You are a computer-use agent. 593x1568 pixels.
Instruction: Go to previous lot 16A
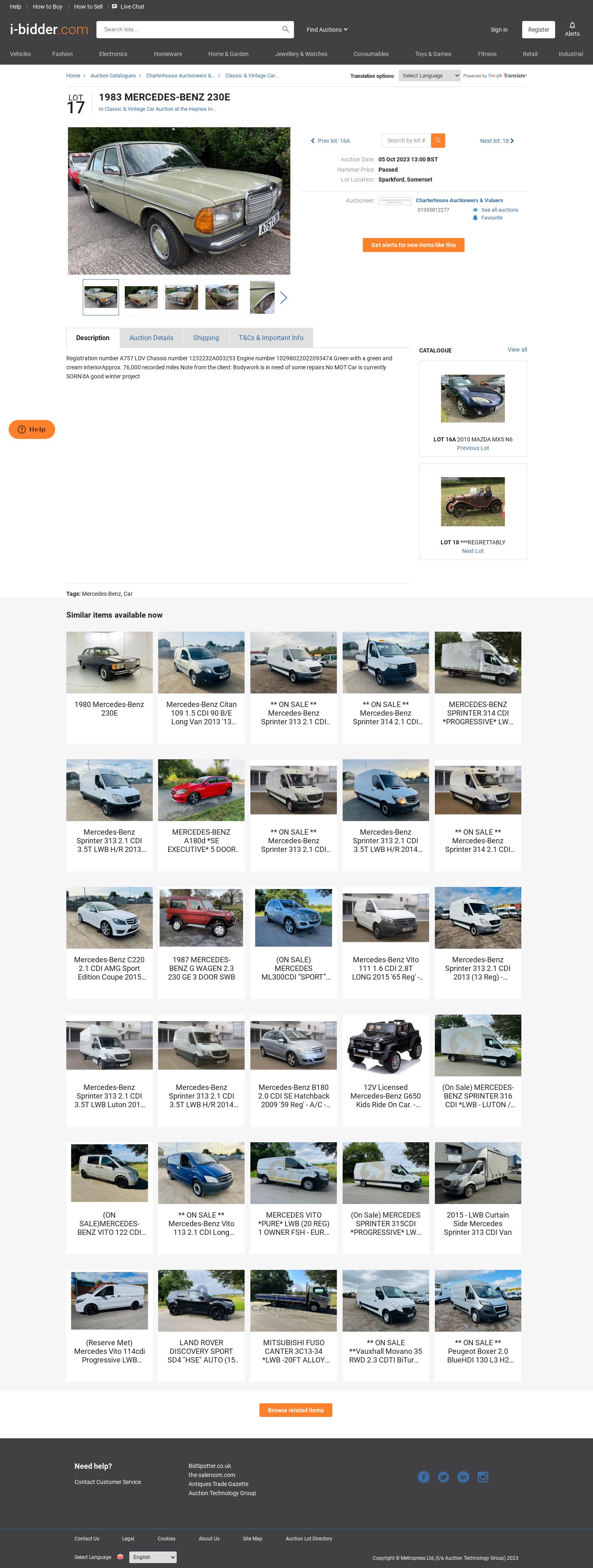coord(331,140)
